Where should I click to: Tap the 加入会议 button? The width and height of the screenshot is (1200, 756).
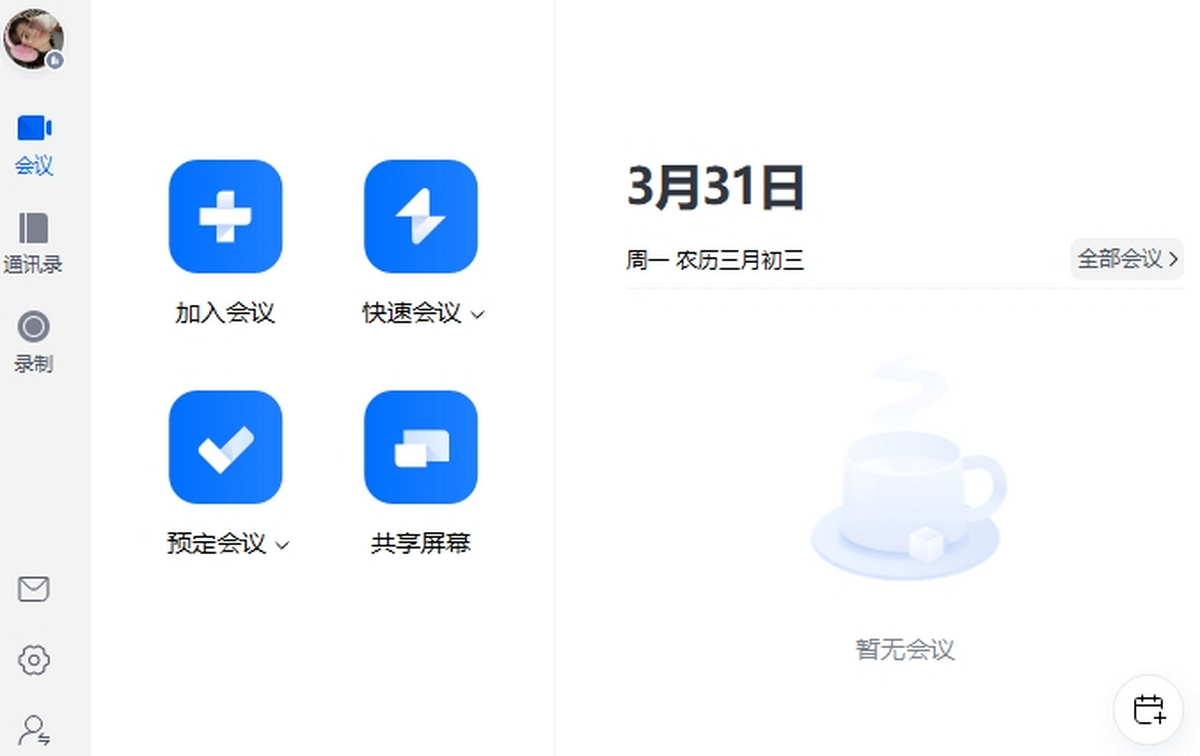pyautogui.click(x=225, y=216)
